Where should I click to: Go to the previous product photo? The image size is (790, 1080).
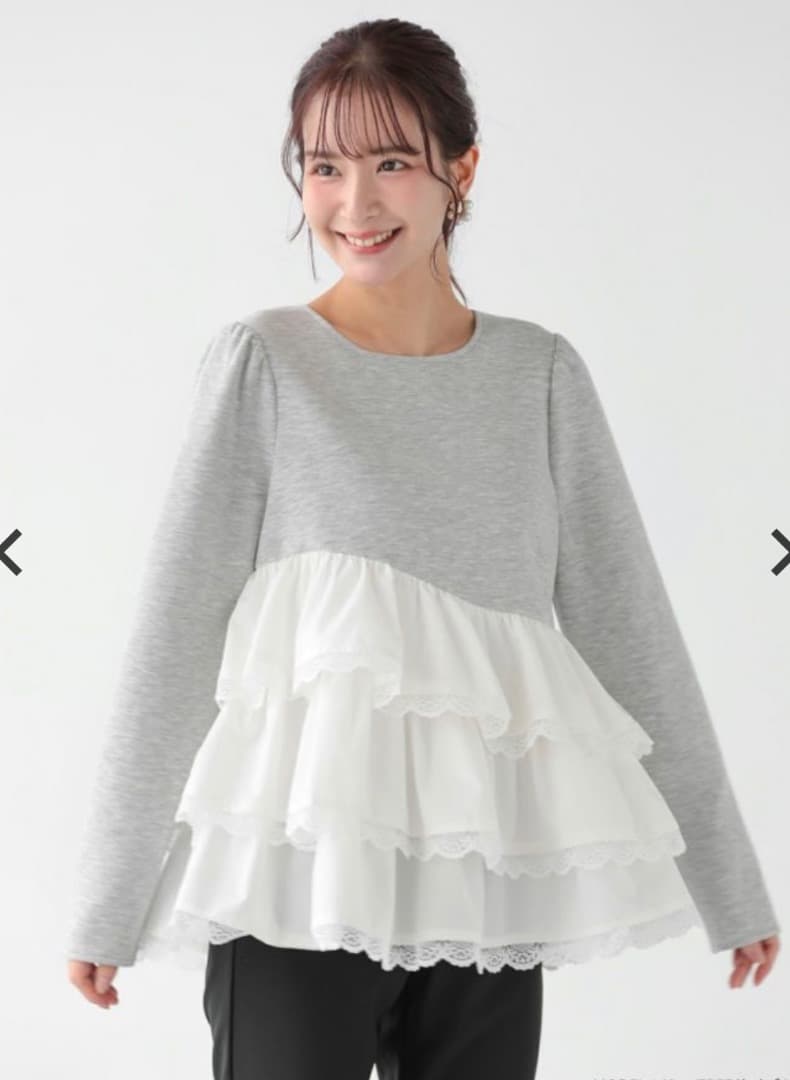pyautogui.click(x=10, y=552)
